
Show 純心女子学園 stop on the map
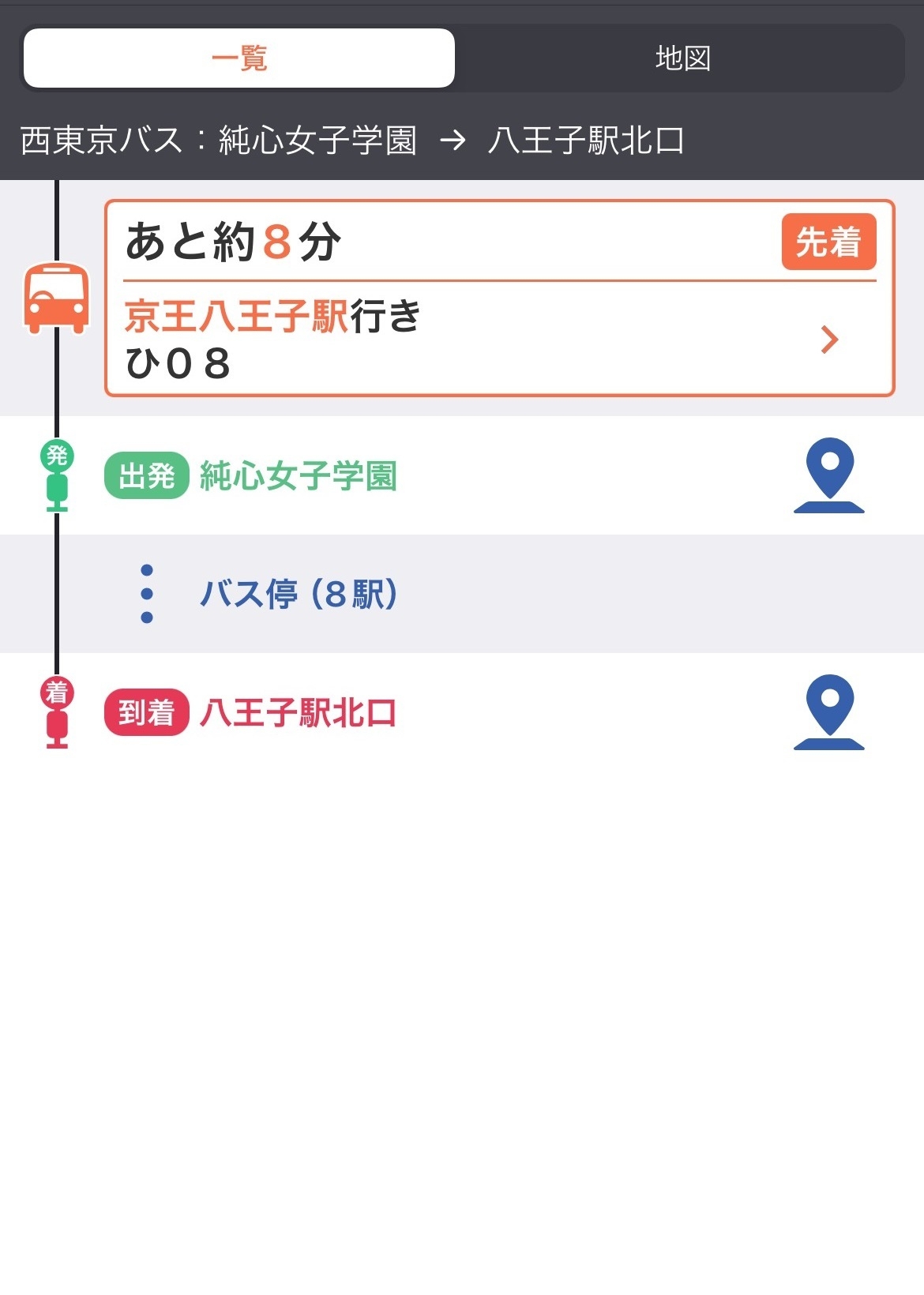coord(828,475)
